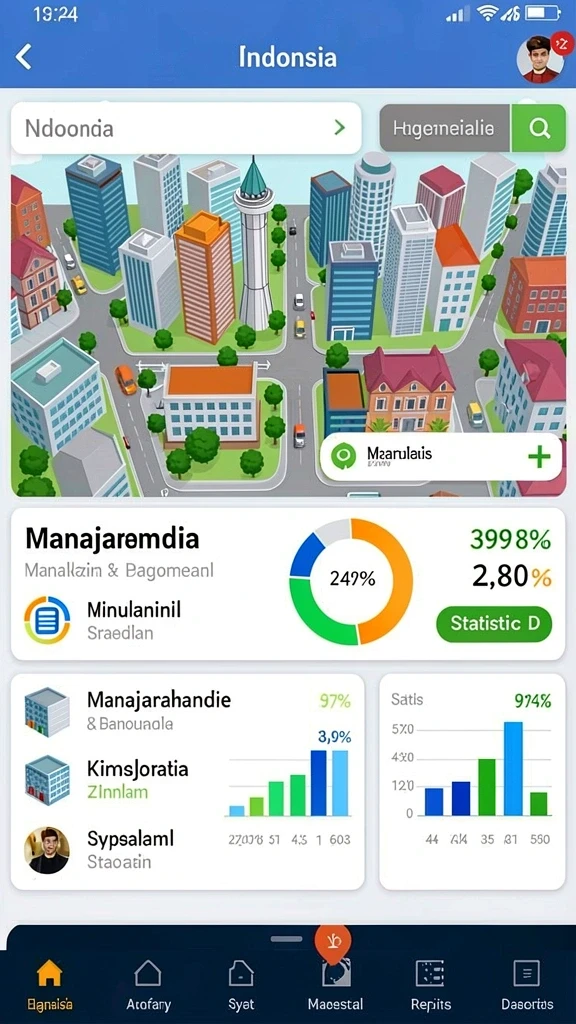This screenshot has height=1024, width=576.
Task: Tap the green search magnifier button
Action: point(539,128)
